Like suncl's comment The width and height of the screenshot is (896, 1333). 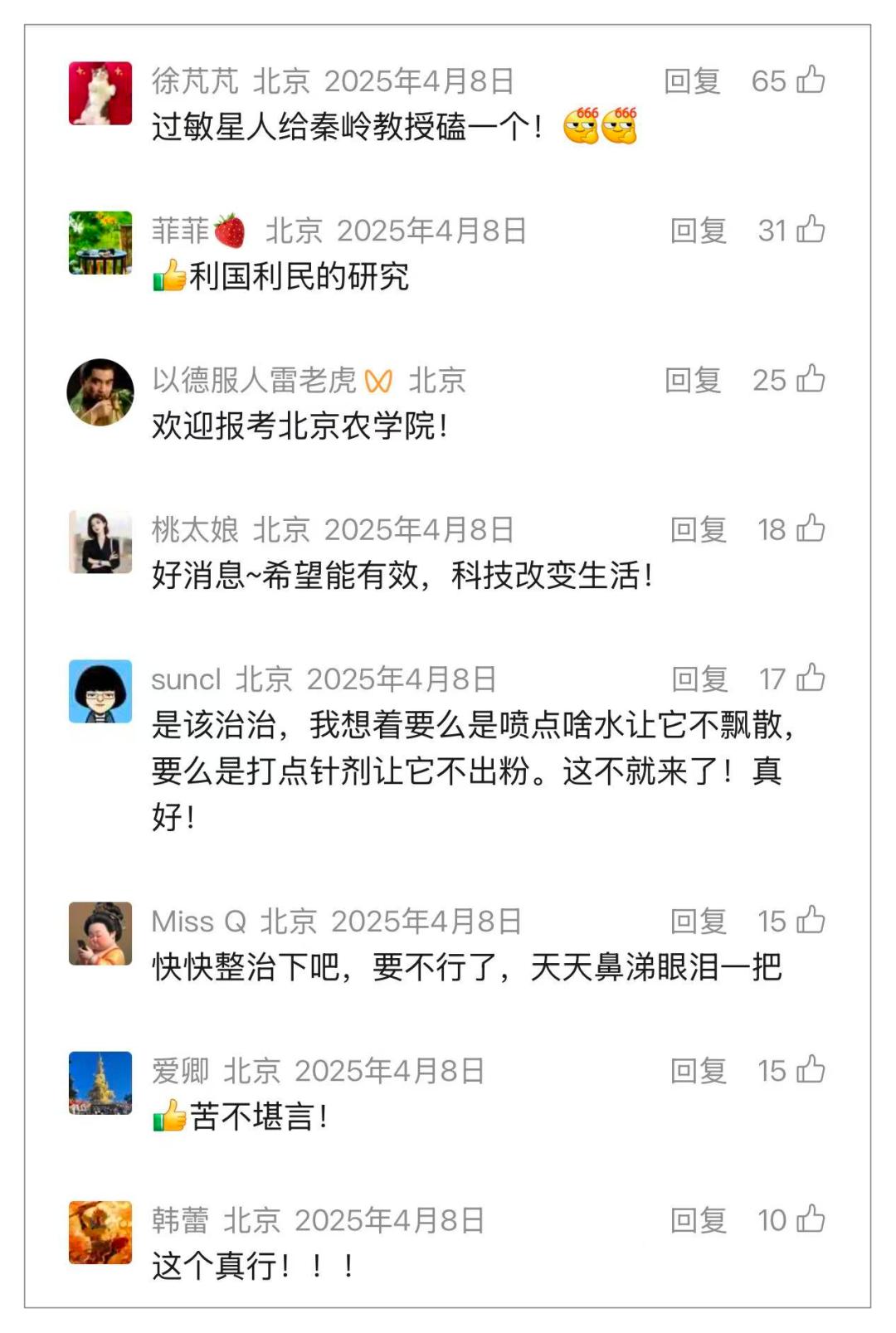811,678
